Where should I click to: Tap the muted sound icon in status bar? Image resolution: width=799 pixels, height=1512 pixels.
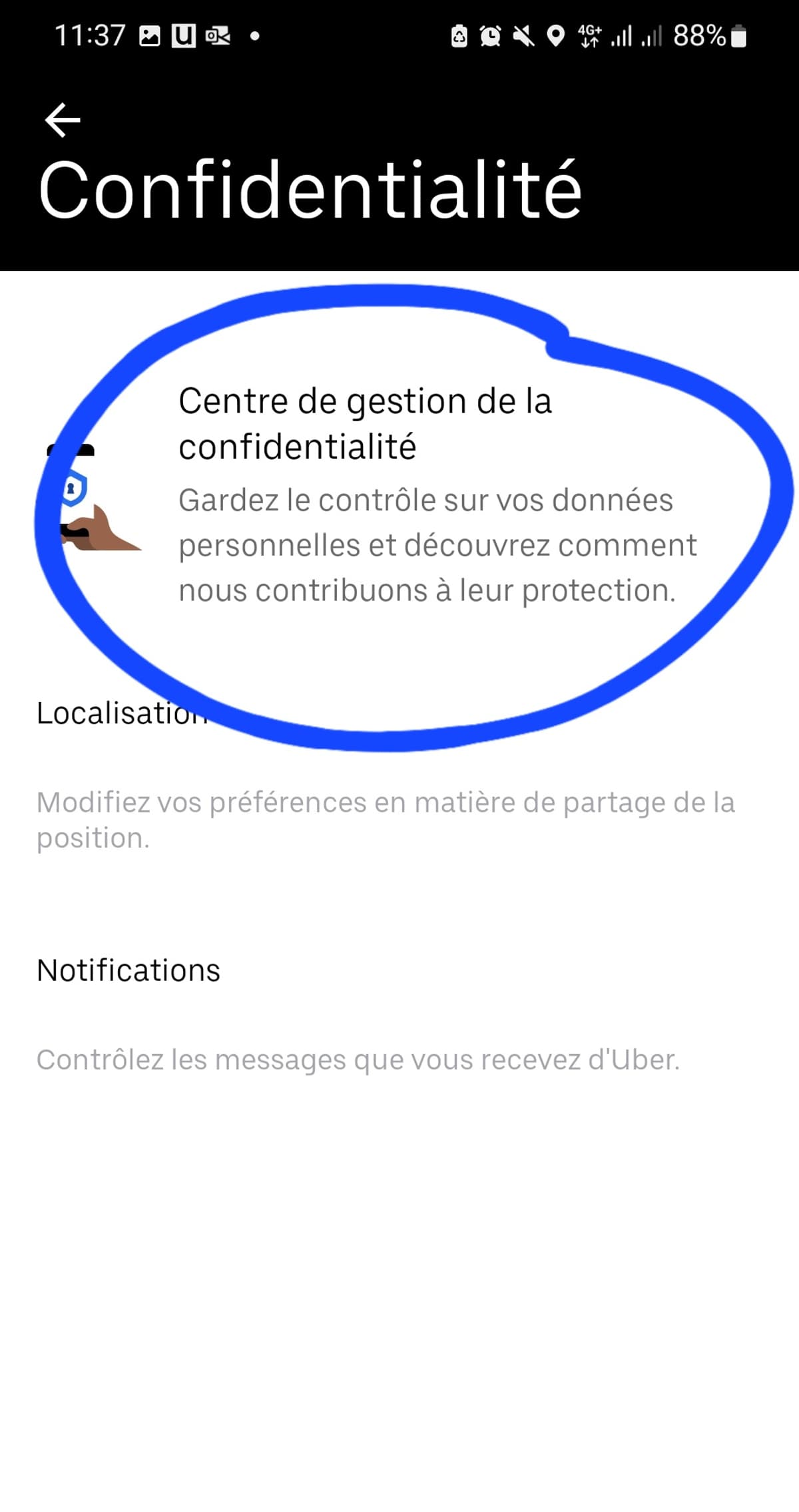tap(523, 35)
